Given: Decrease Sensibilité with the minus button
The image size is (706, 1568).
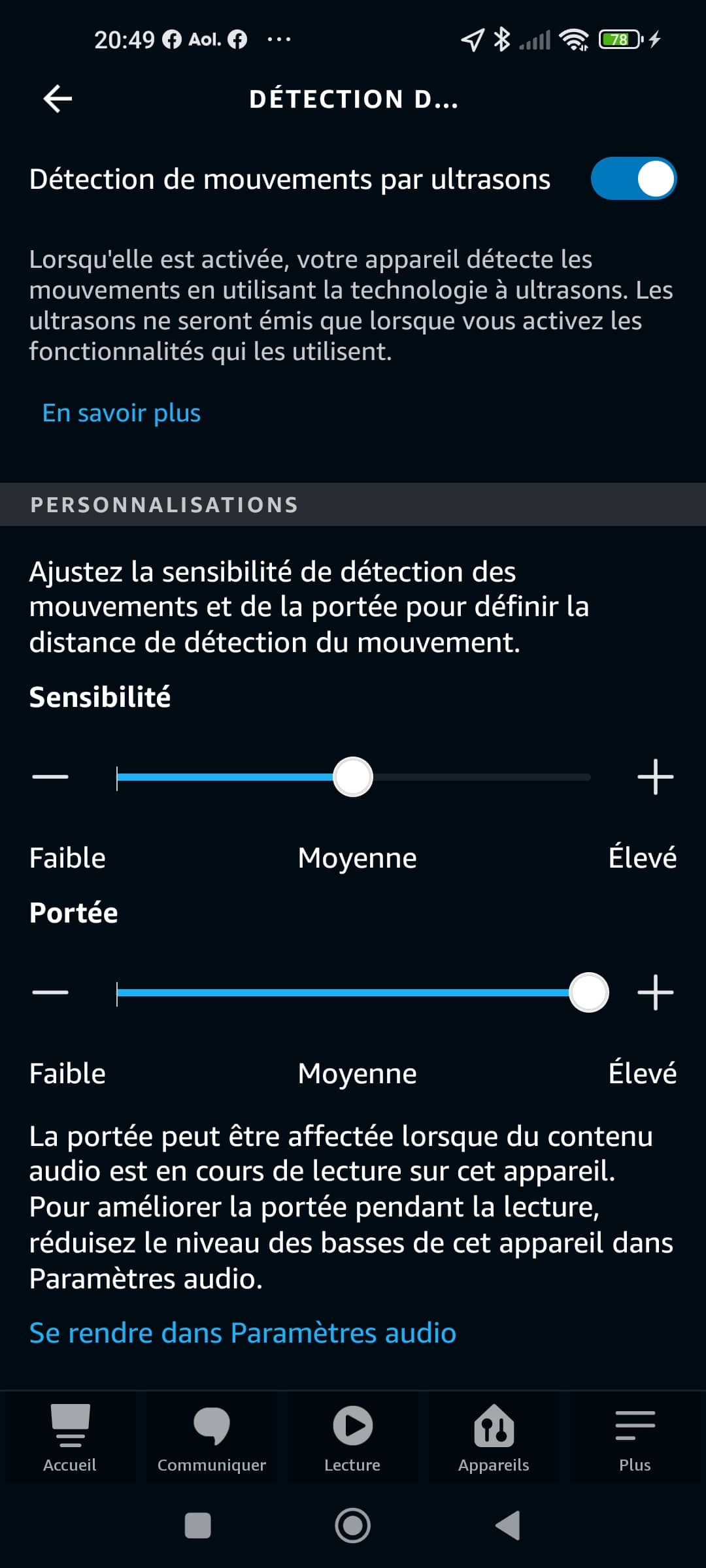Looking at the screenshot, I should click(x=50, y=777).
